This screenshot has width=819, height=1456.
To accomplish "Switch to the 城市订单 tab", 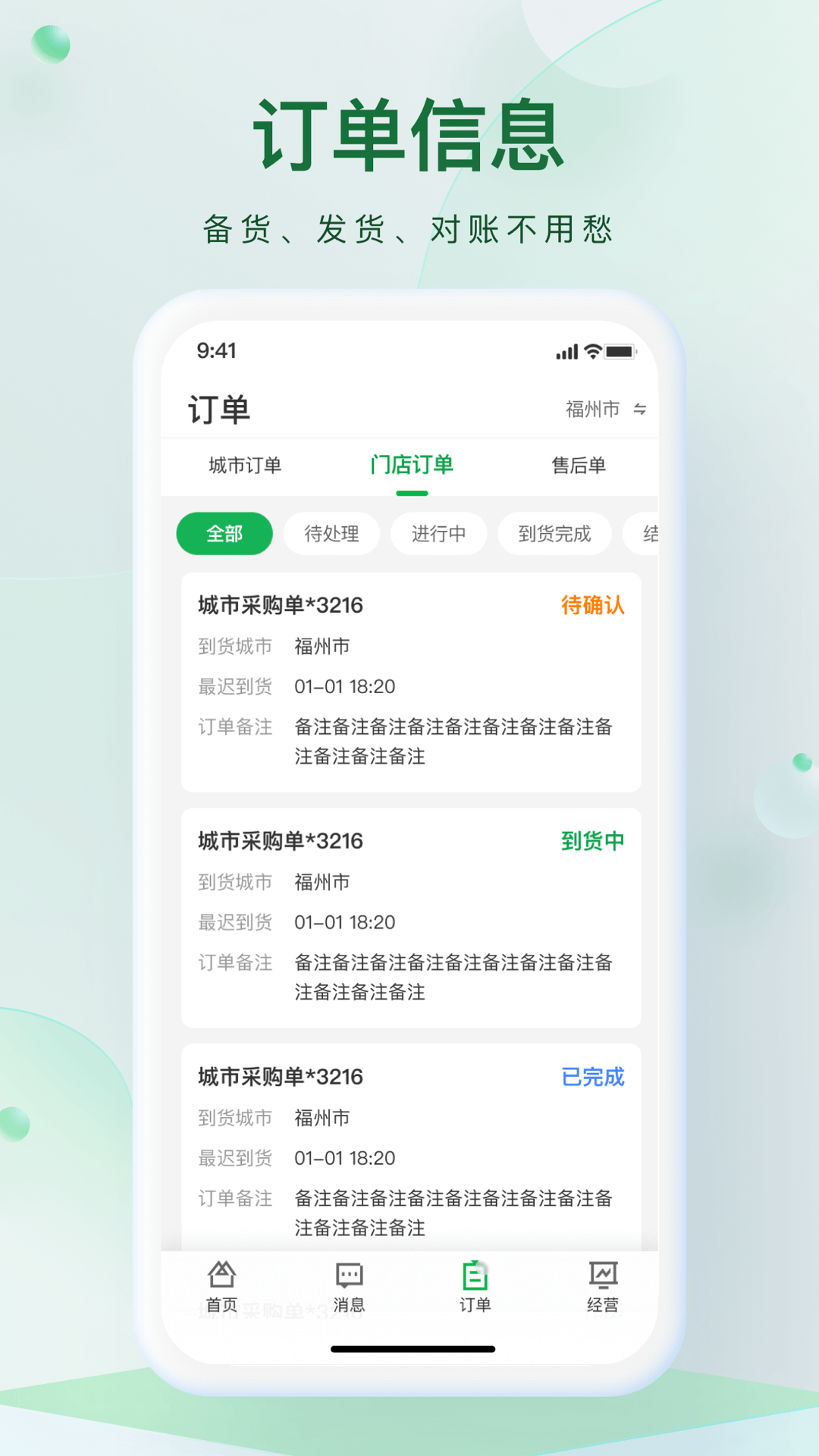I will pos(244,466).
